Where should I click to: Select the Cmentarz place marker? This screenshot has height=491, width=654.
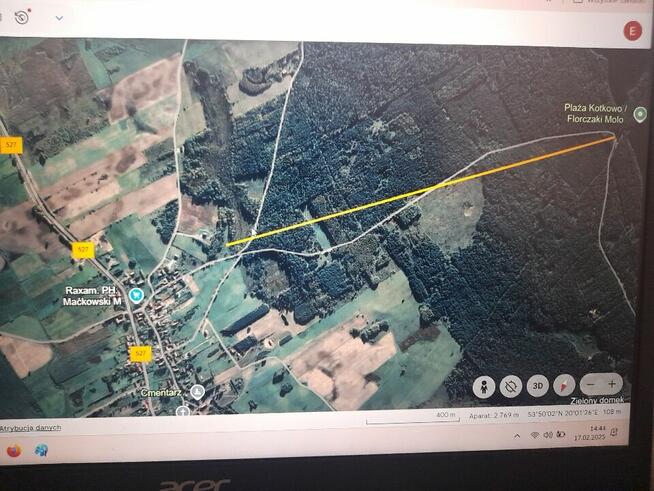[197, 391]
